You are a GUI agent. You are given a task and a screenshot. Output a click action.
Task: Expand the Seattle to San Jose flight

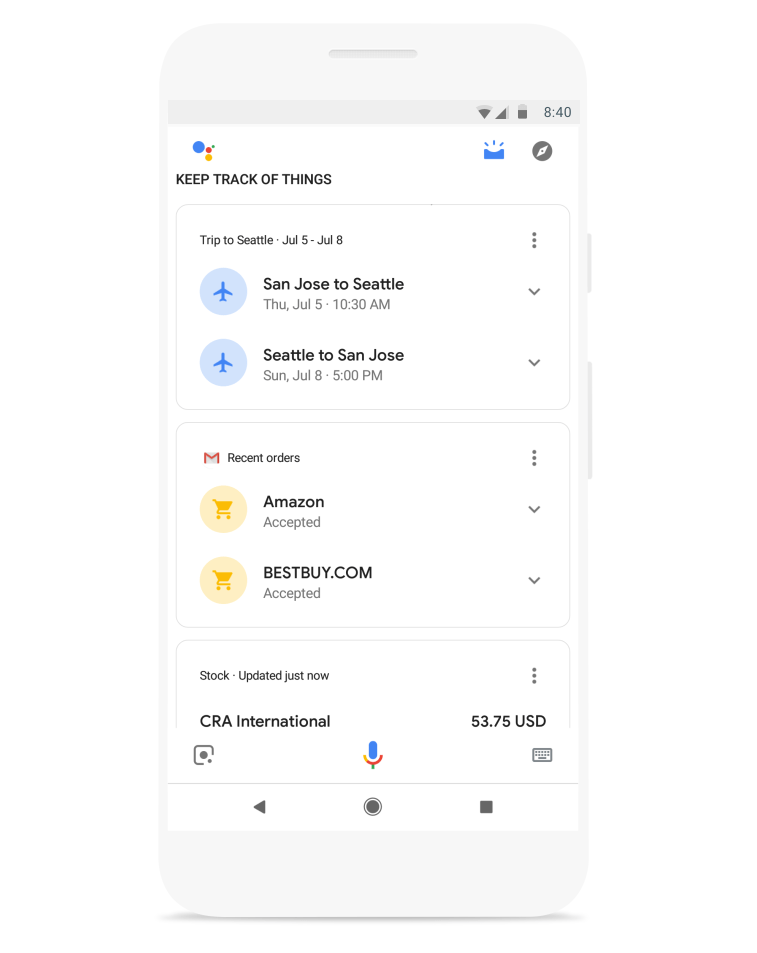pyautogui.click(x=534, y=363)
